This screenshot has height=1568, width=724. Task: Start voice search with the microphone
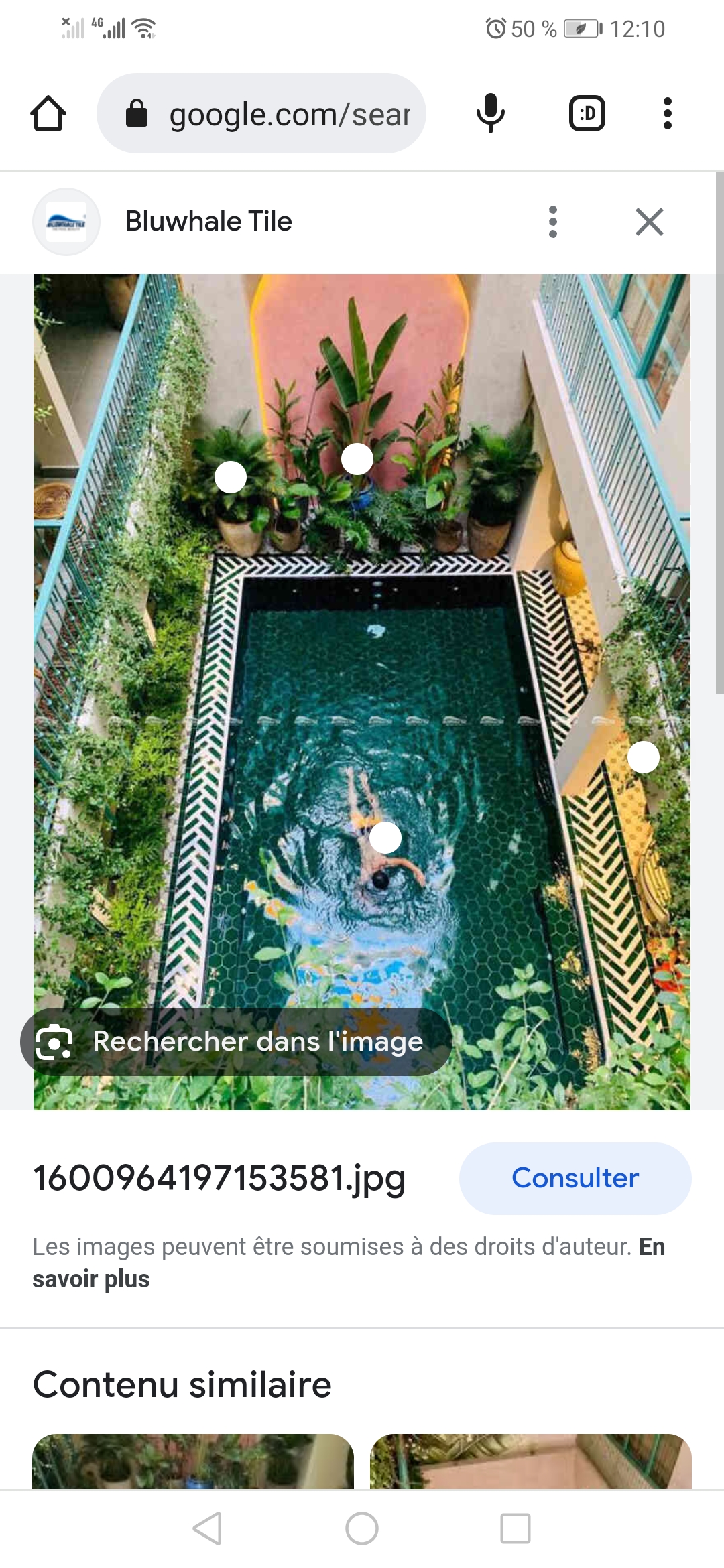click(490, 114)
